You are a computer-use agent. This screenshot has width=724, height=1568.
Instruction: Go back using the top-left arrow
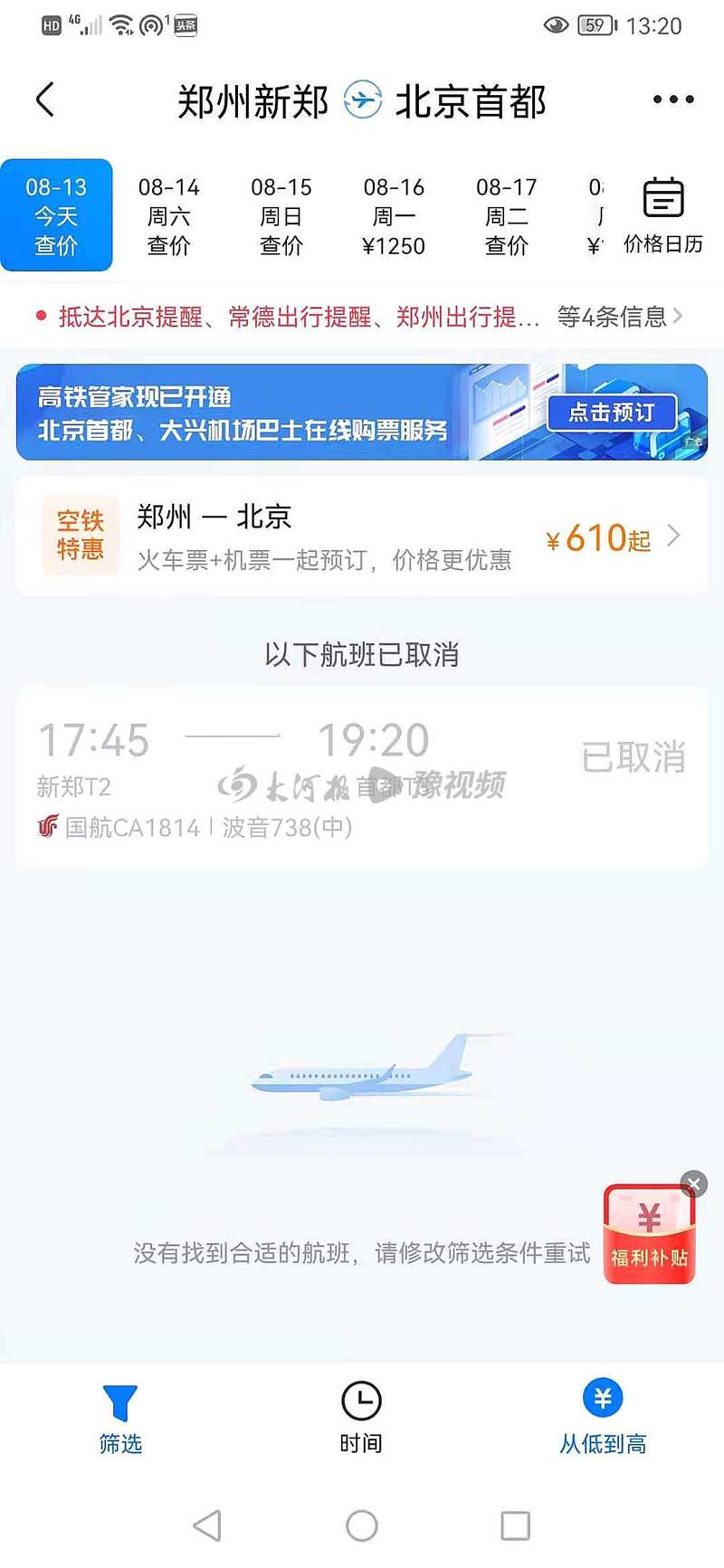46,100
